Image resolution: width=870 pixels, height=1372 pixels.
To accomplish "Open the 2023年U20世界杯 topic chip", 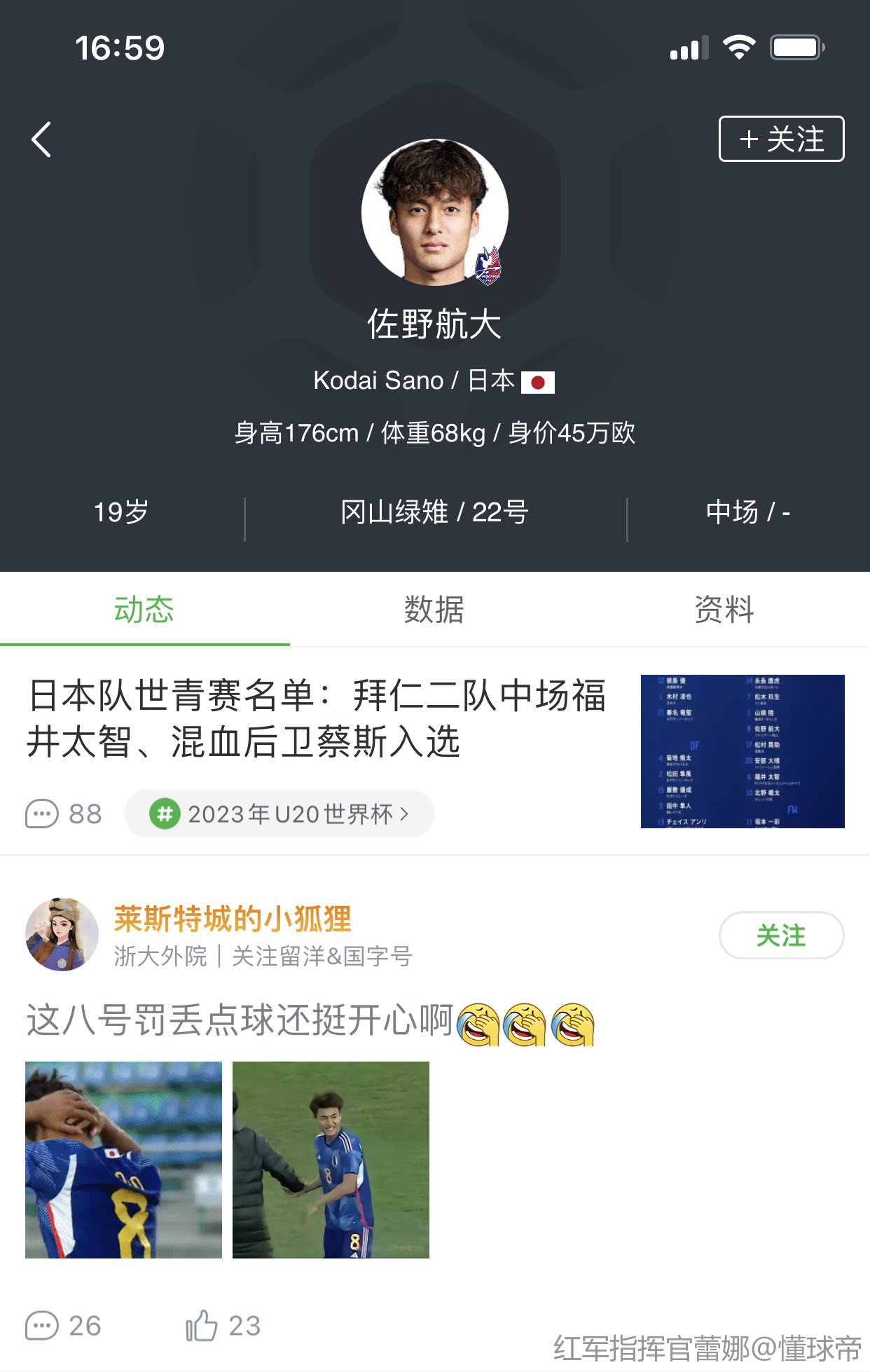I will [279, 814].
